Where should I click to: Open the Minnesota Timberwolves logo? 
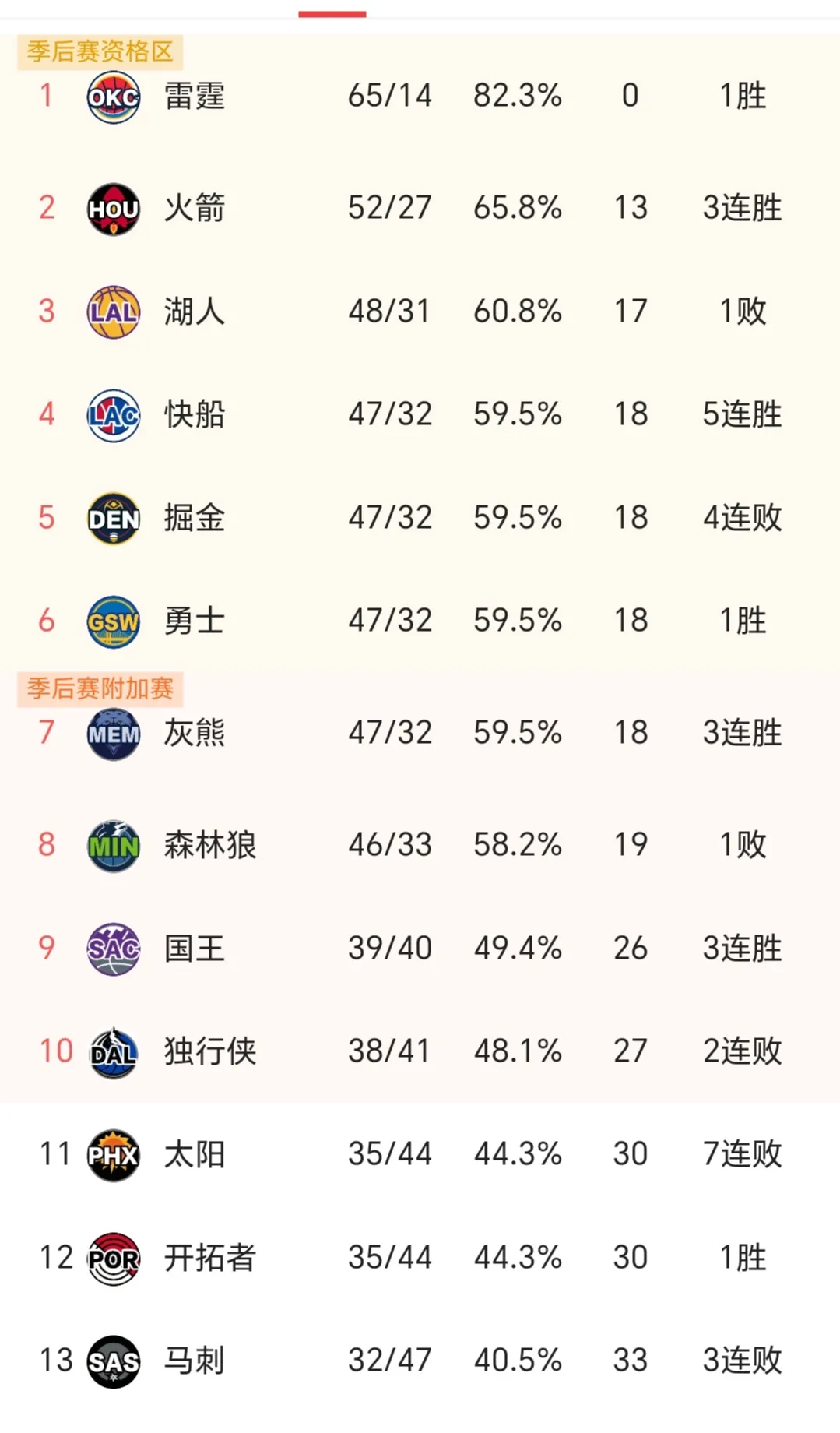click(x=113, y=844)
